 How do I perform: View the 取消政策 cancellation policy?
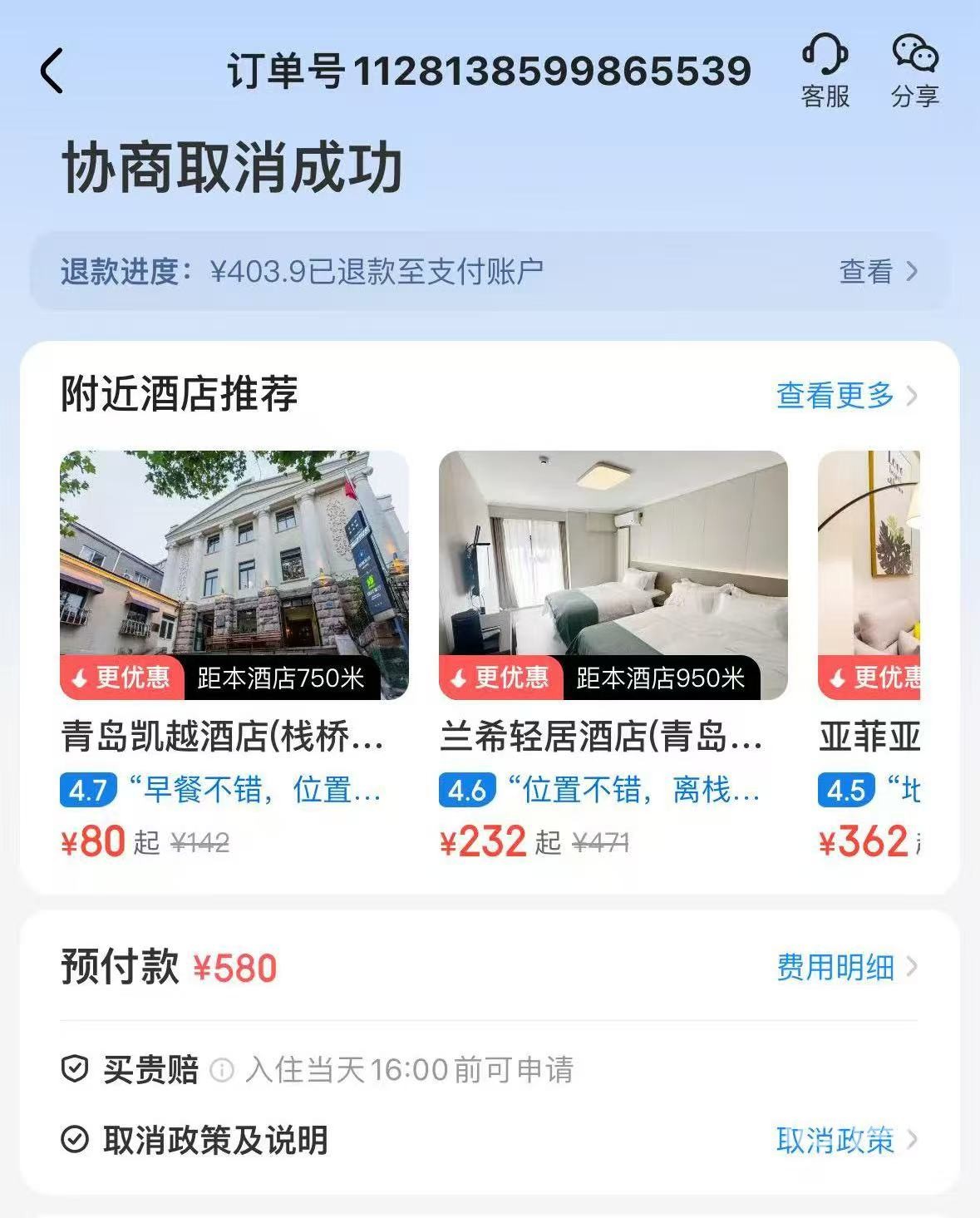coord(846,1140)
